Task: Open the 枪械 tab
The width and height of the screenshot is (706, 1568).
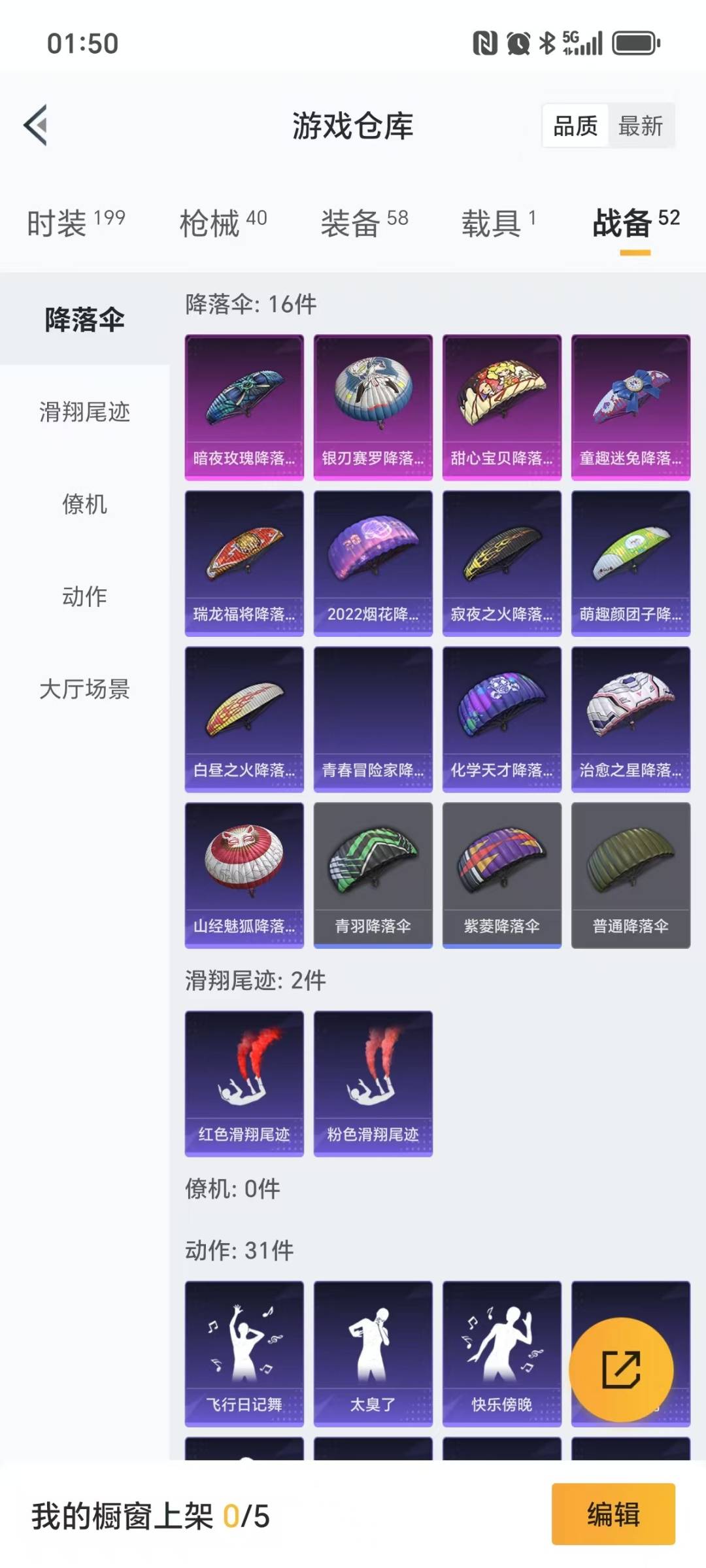Action: click(223, 223)
